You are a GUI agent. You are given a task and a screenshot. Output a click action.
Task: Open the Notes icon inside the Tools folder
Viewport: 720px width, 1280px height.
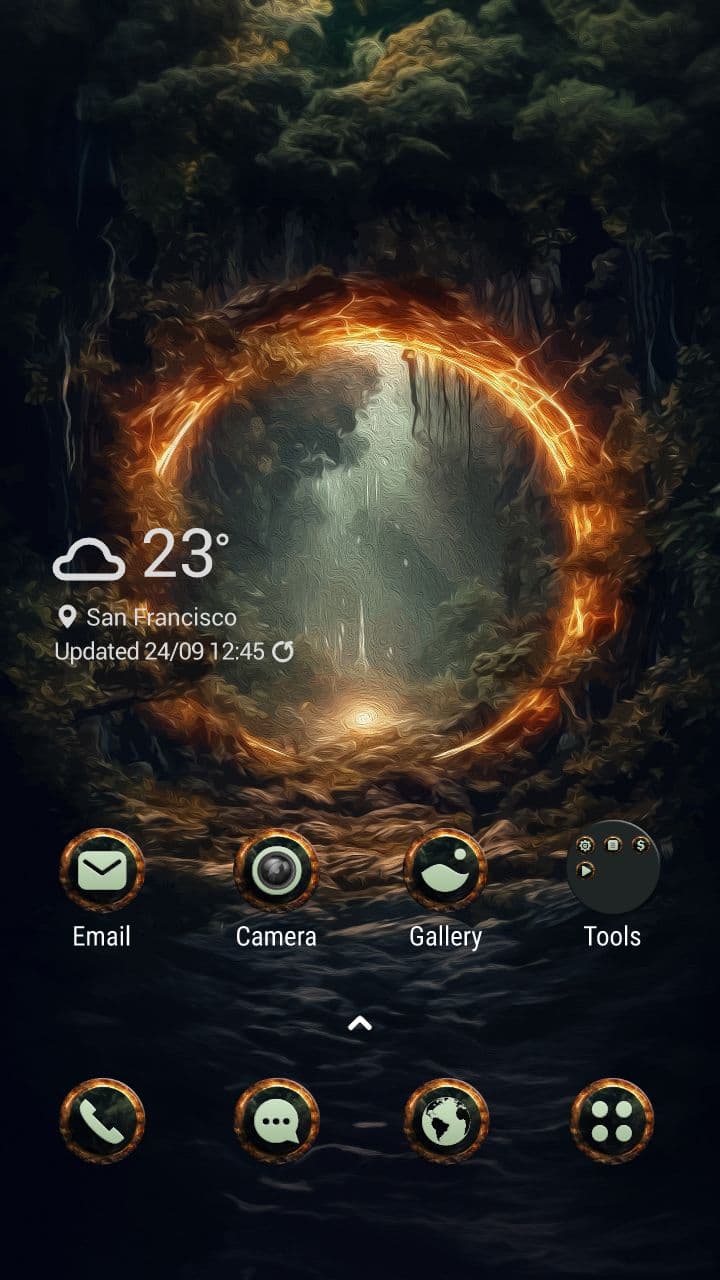(613, 845)
